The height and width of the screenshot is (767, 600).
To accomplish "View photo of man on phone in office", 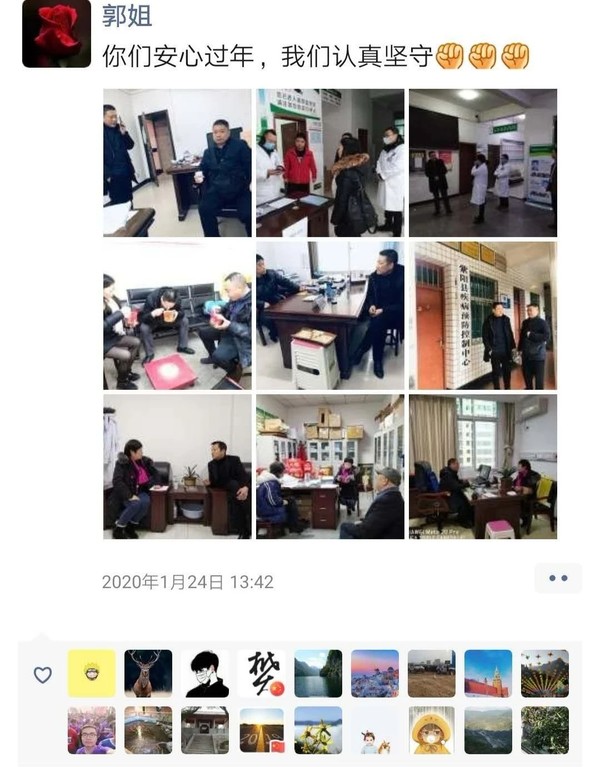I will coord(177,163).
